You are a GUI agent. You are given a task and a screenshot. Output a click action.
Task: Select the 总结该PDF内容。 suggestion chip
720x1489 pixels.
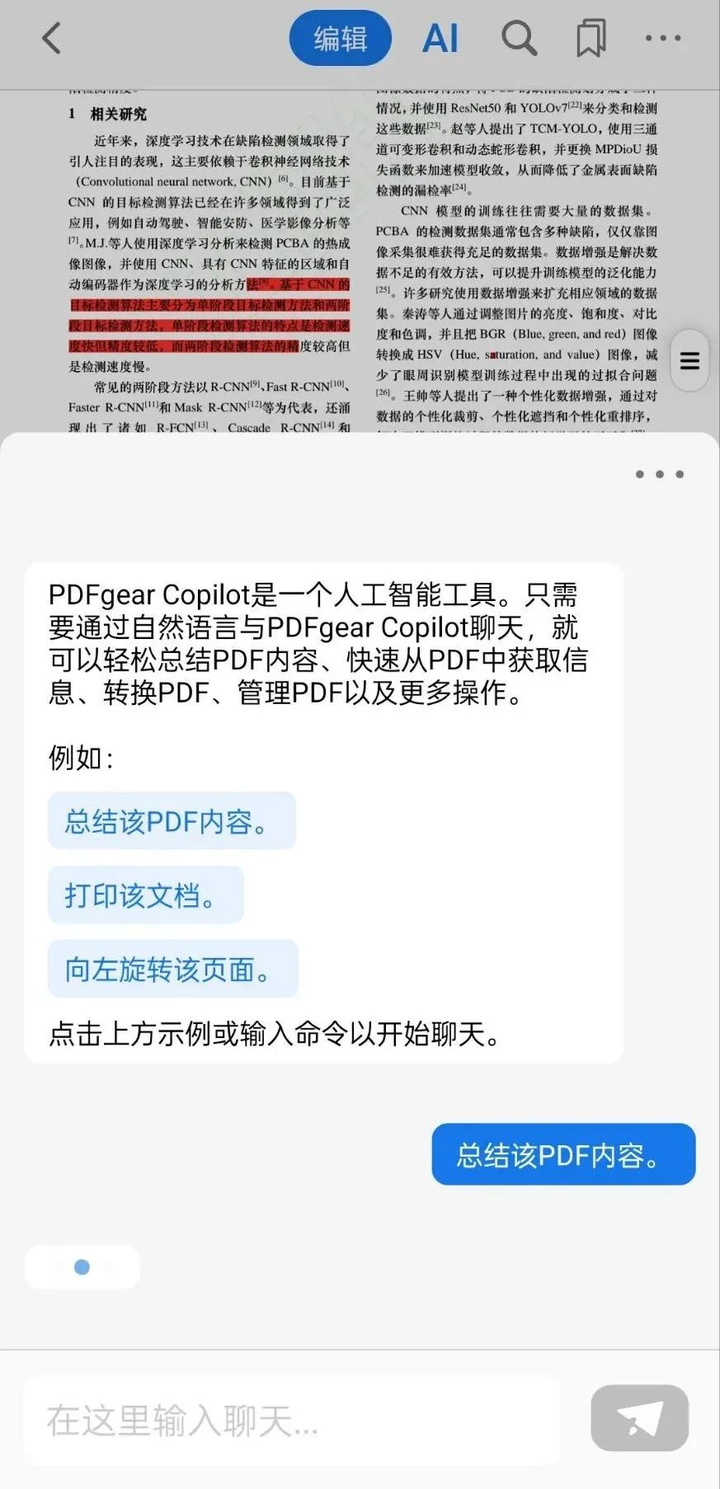171,821
